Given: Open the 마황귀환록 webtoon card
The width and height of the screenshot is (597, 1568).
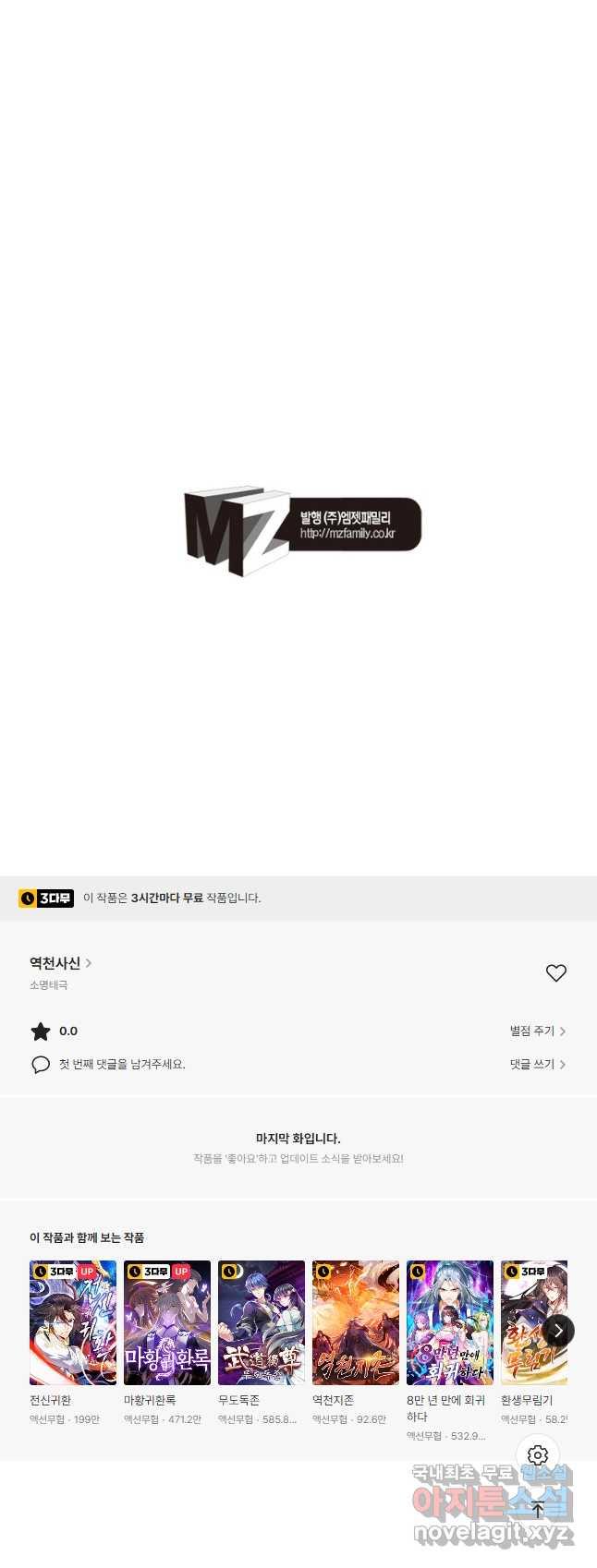Looking at the screenshot, I should (x=167, y=1322).
